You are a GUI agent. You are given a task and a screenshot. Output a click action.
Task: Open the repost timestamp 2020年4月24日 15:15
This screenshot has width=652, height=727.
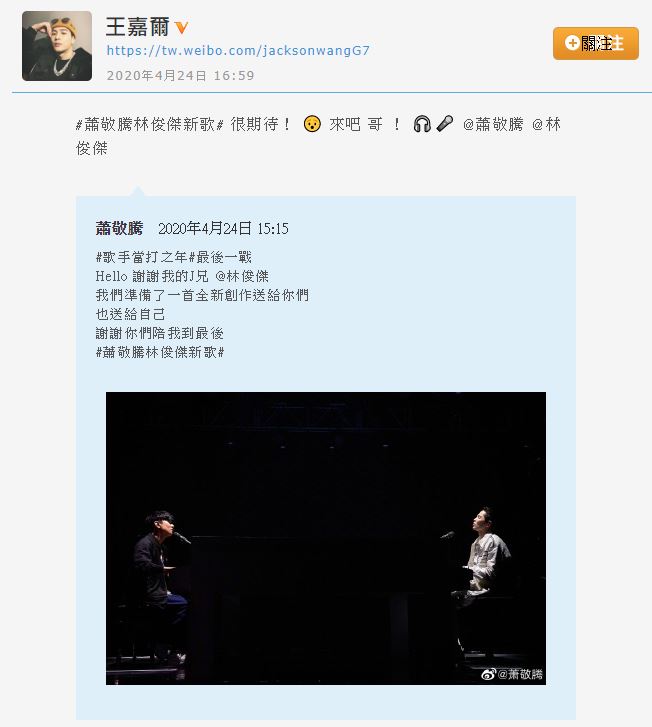[223, 229]
